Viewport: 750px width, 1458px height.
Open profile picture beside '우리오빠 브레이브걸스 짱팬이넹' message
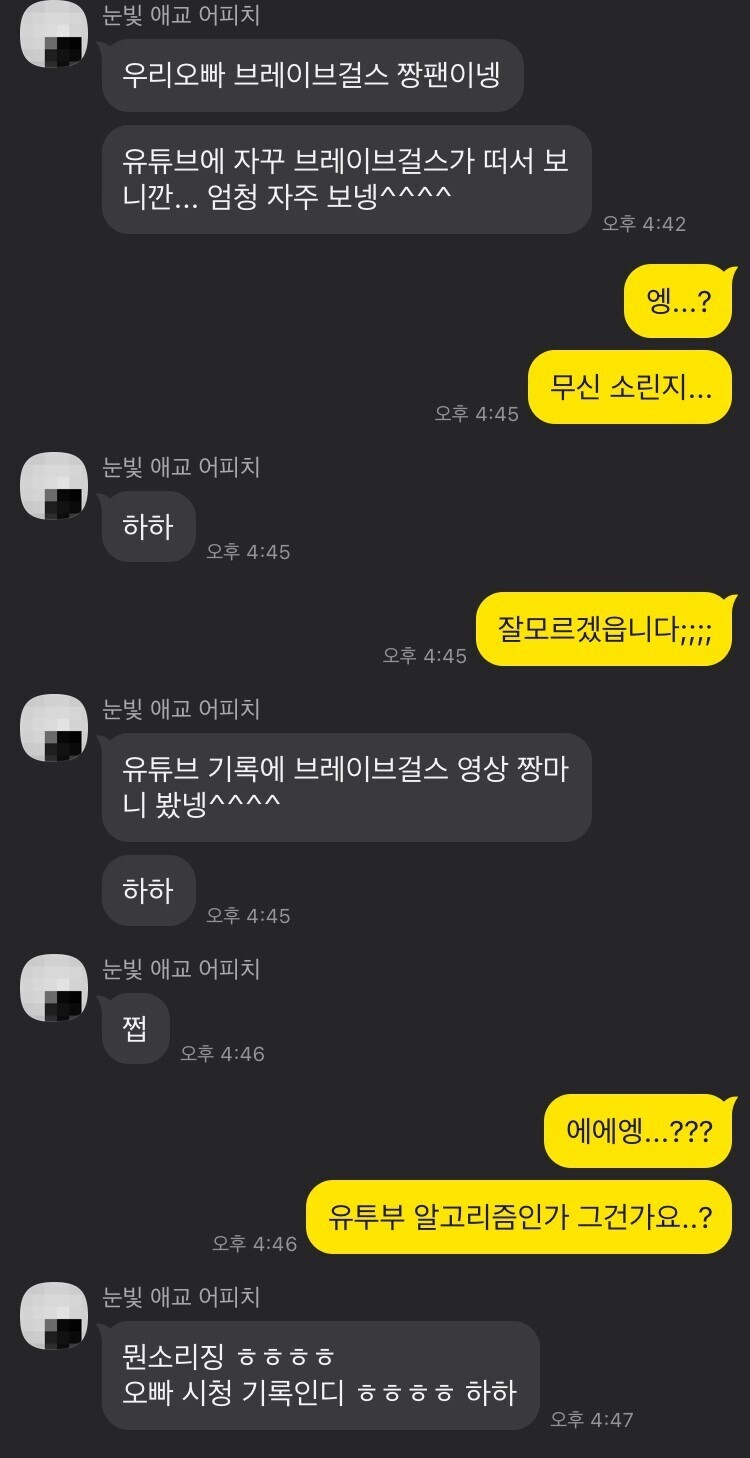tap(54, 35)
